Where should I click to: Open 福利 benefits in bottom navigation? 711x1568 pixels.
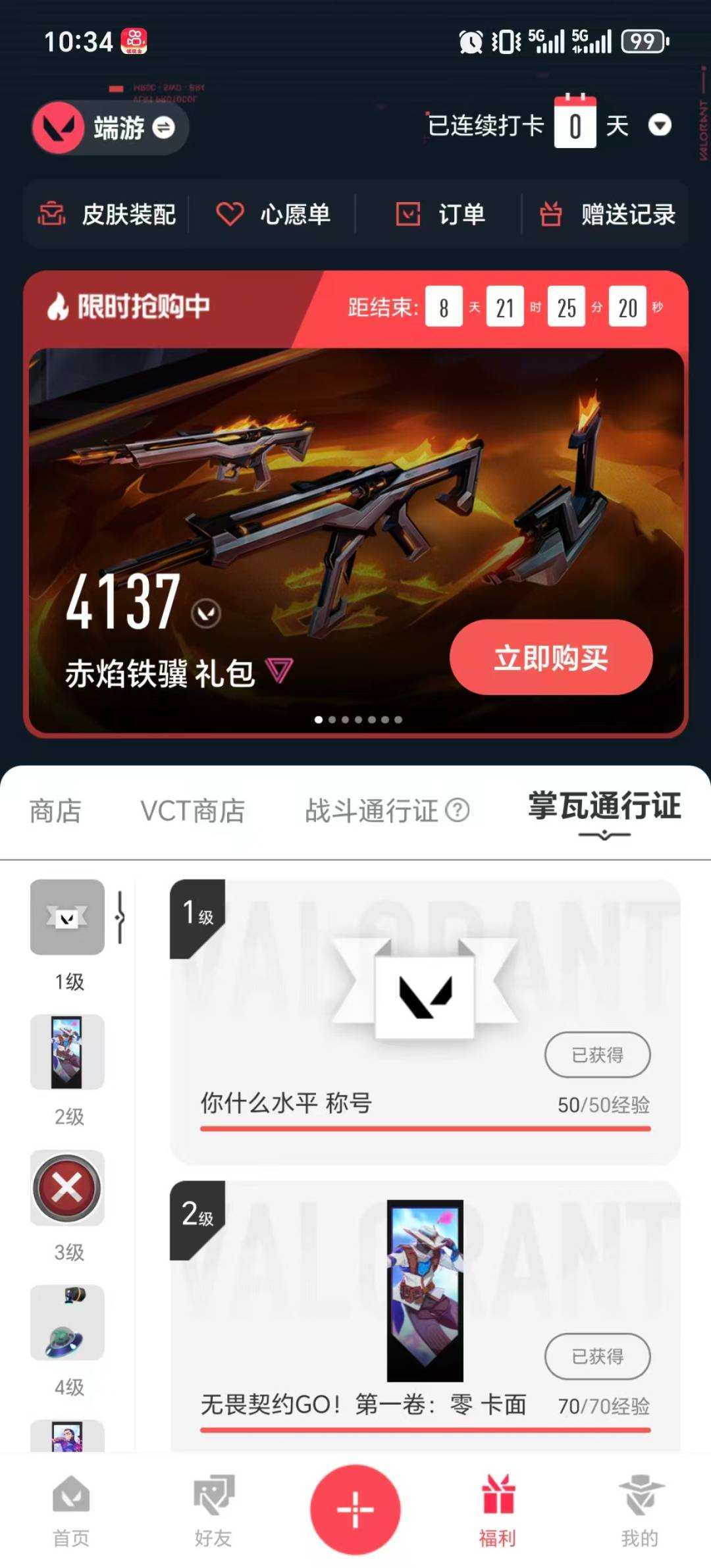pos(497,1508)
